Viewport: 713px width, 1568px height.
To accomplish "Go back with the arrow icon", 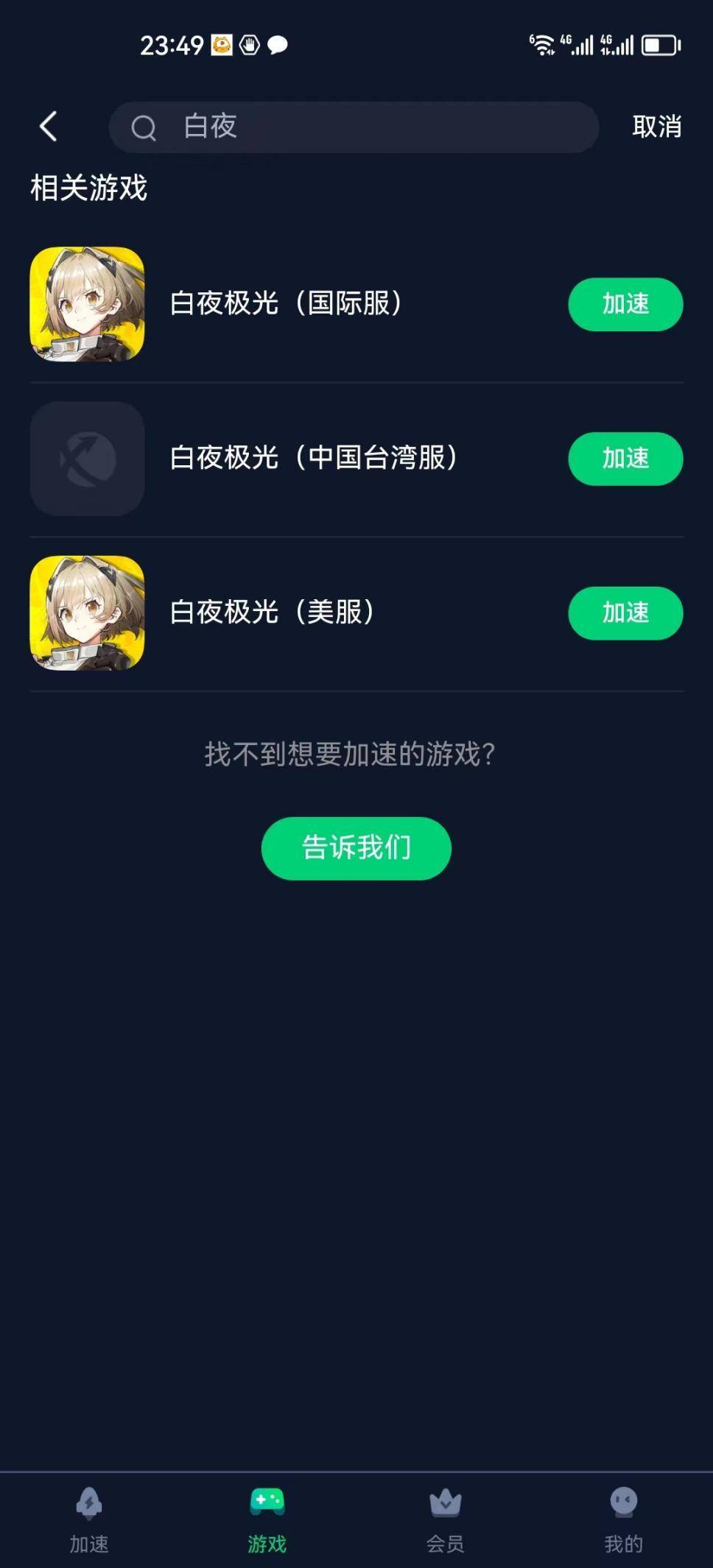I will [49, 127].
